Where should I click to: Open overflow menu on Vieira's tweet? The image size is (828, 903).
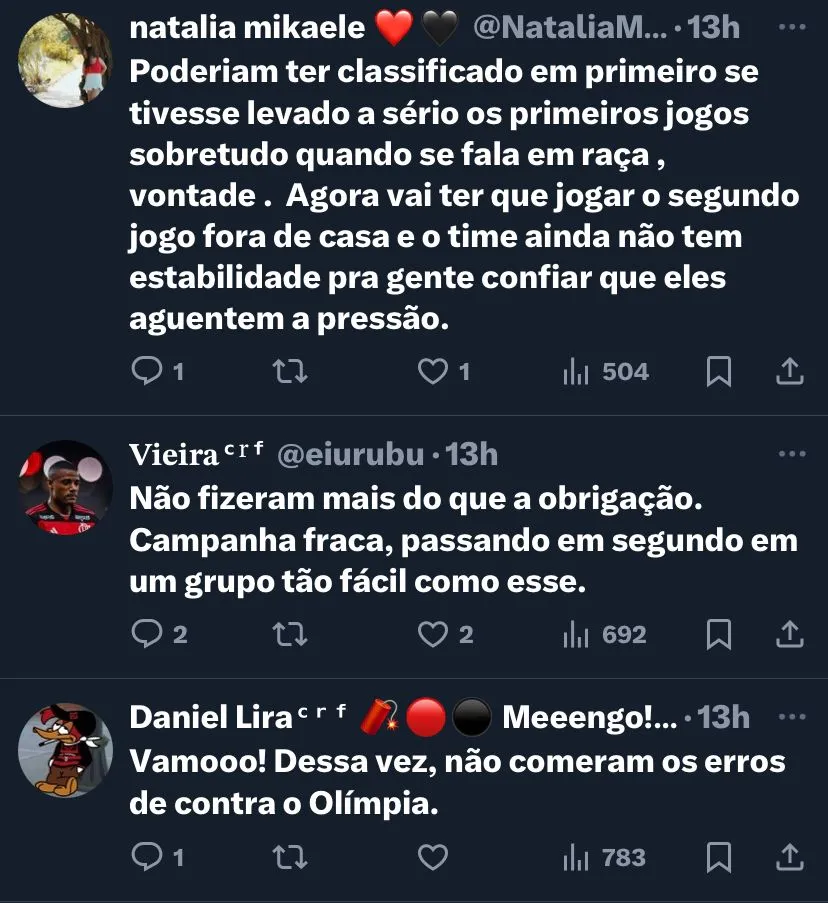click(x=791, y=454)
